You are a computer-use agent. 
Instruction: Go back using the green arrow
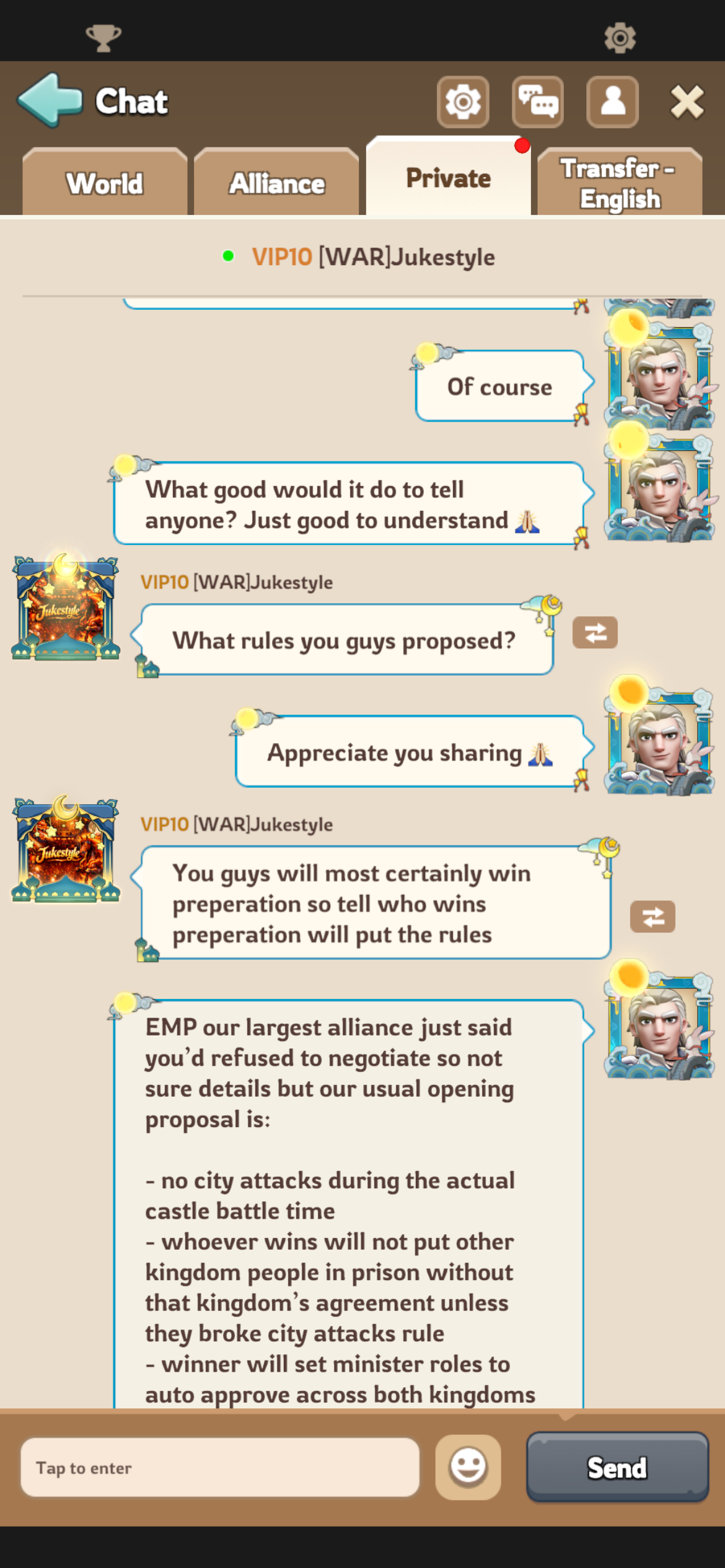point(50,100)
